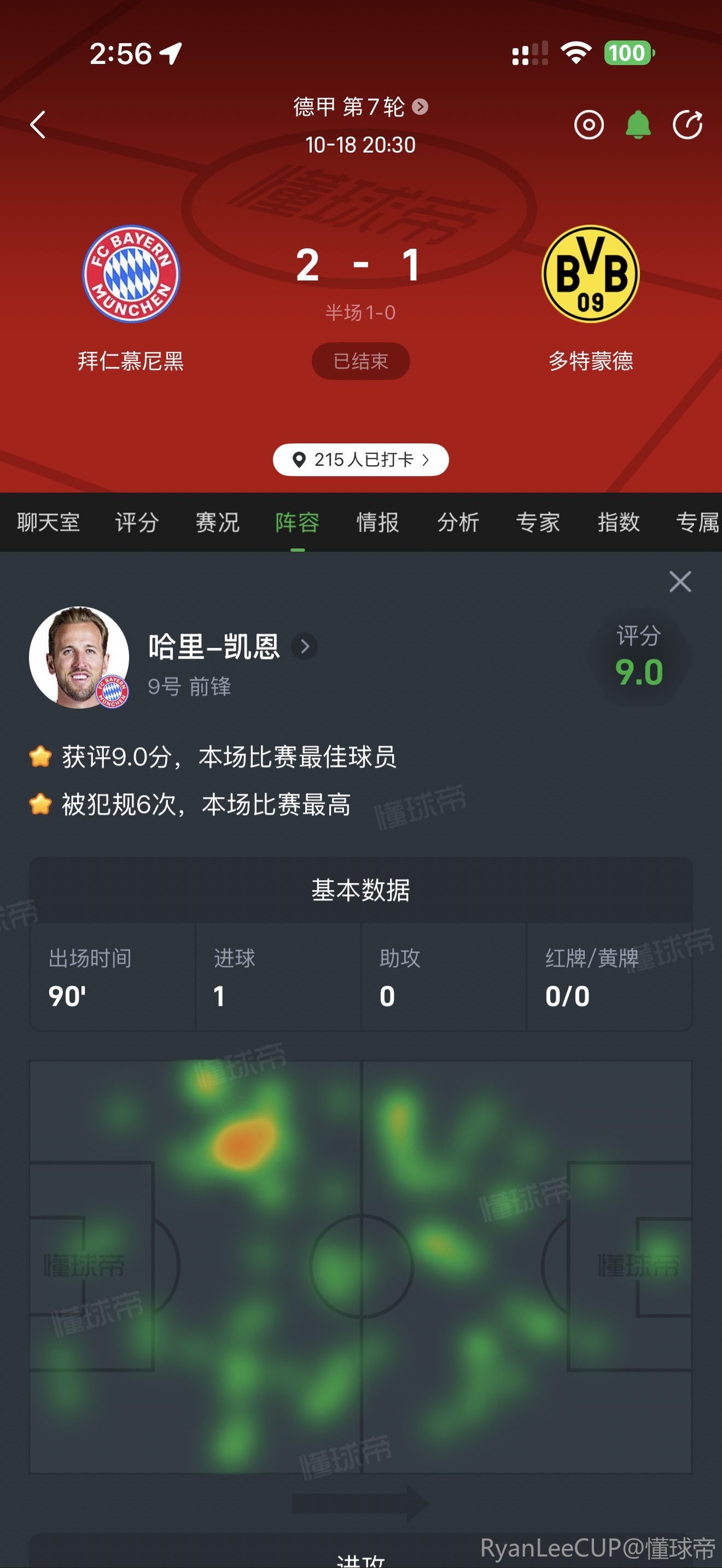Open 德甲 第7轮 league round link

coord(360,107)
